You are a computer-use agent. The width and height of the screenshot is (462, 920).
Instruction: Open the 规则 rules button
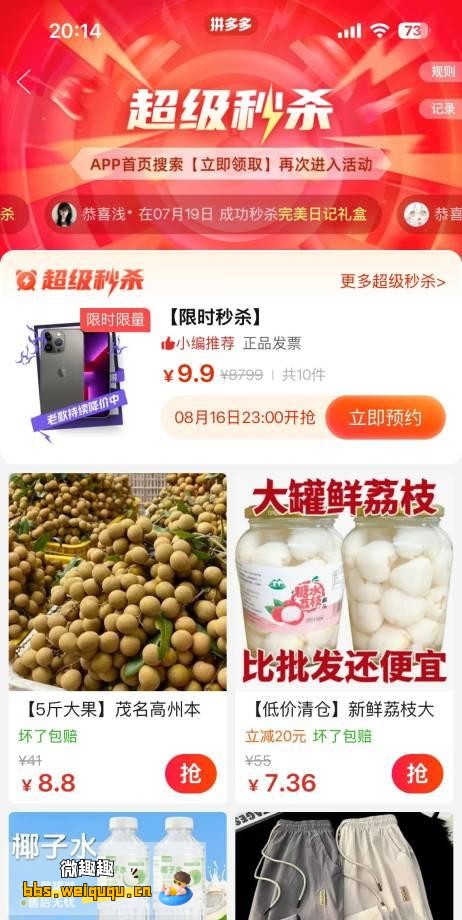coord(443,72)
